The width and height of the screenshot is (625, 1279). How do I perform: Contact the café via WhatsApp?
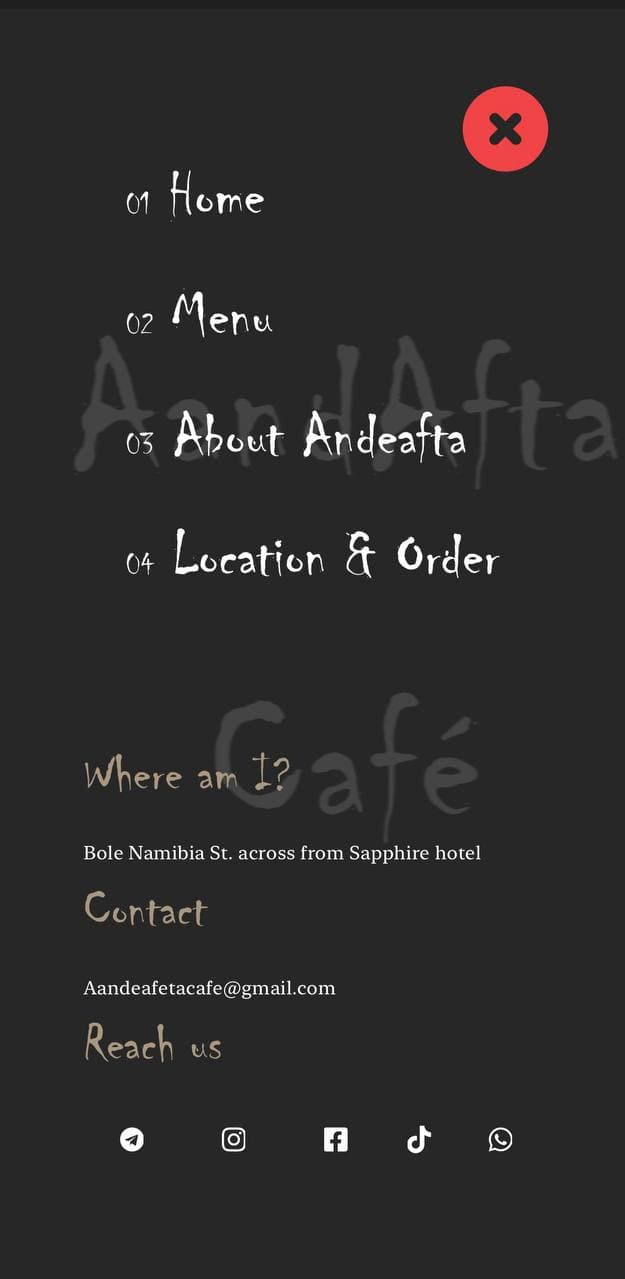coord(501,1139)
